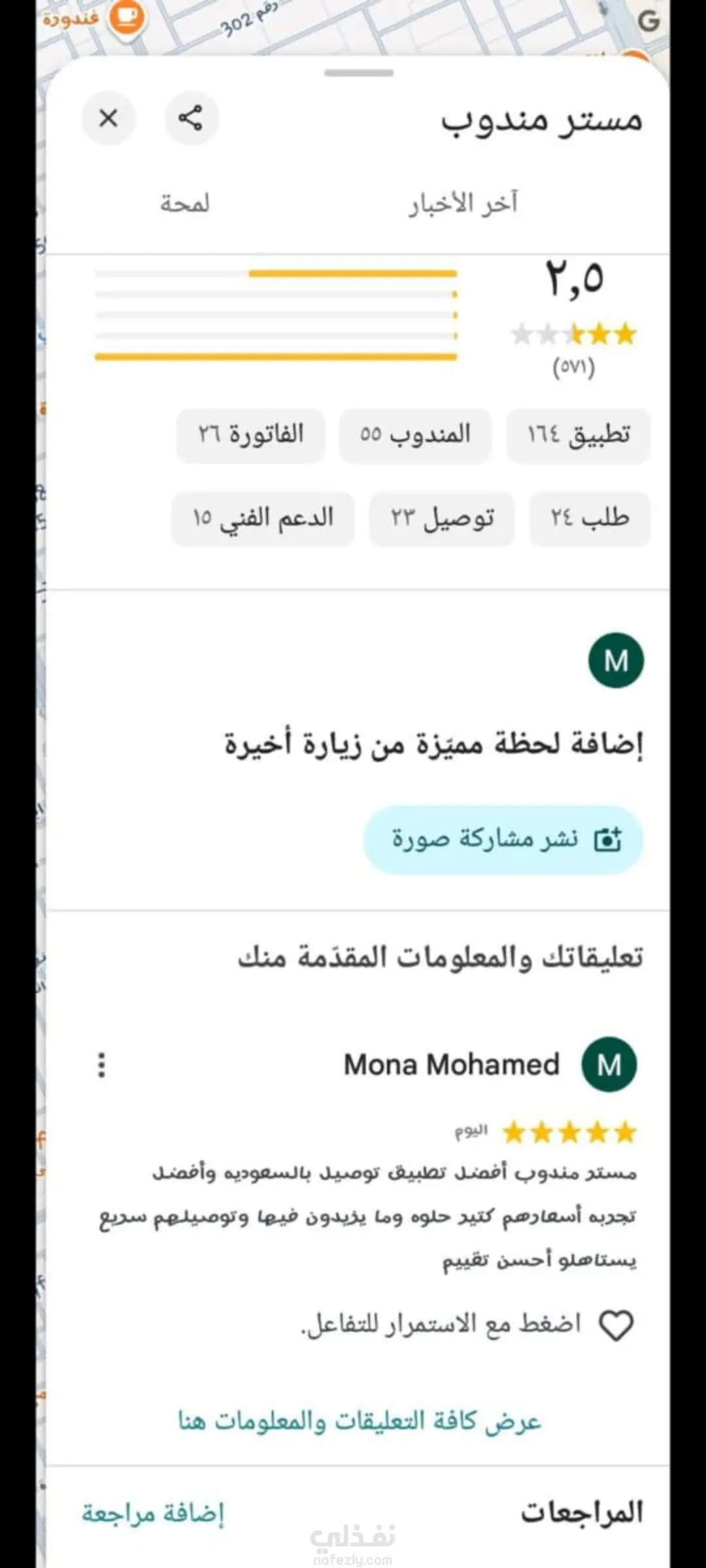Switch to the آخر الأخبار tab

point(463,204)
